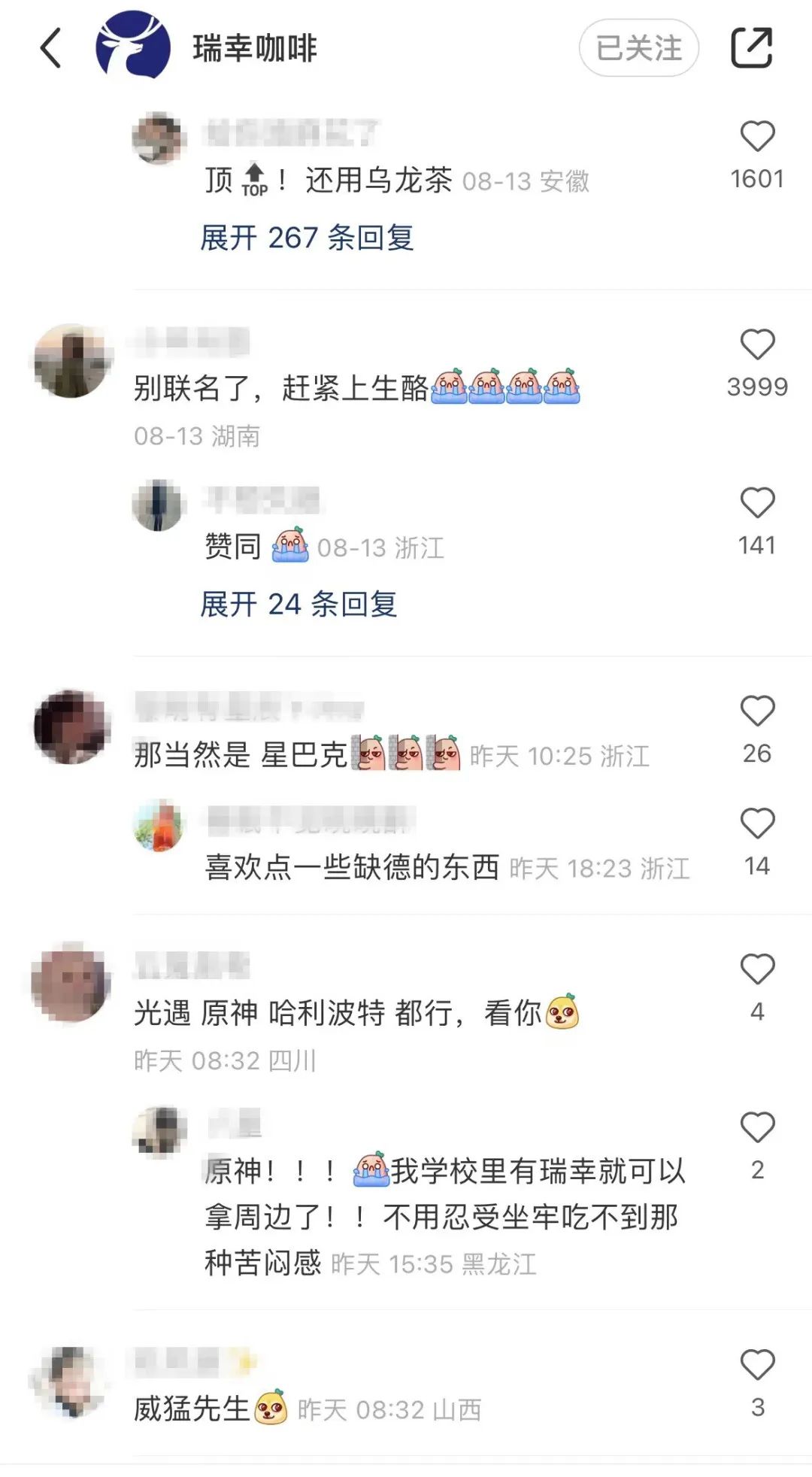The height and width of the screenshot is (1477, 812).
Task: Tap the 已关注 follow button
Action: (x=638, y=48)
